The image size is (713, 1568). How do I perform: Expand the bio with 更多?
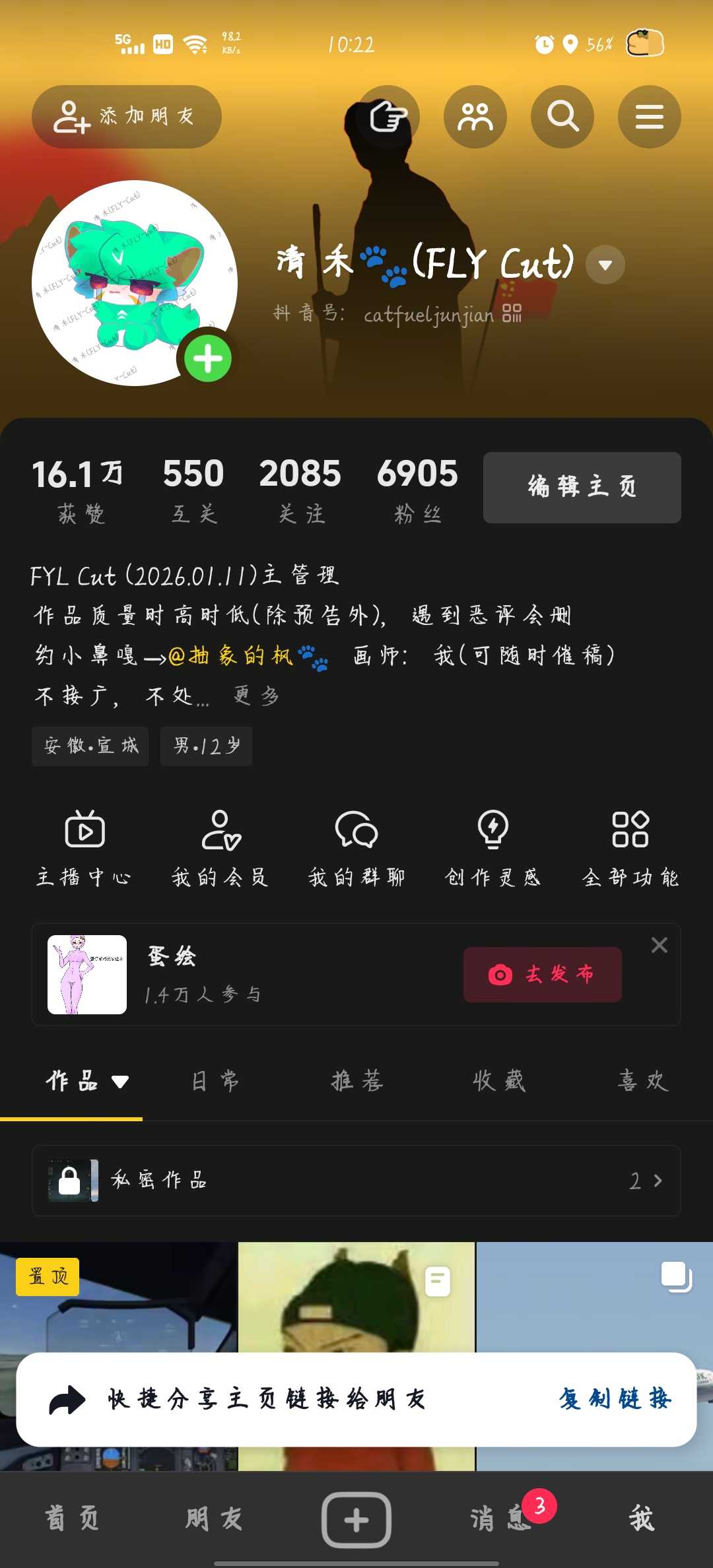(x=257, y=696)
